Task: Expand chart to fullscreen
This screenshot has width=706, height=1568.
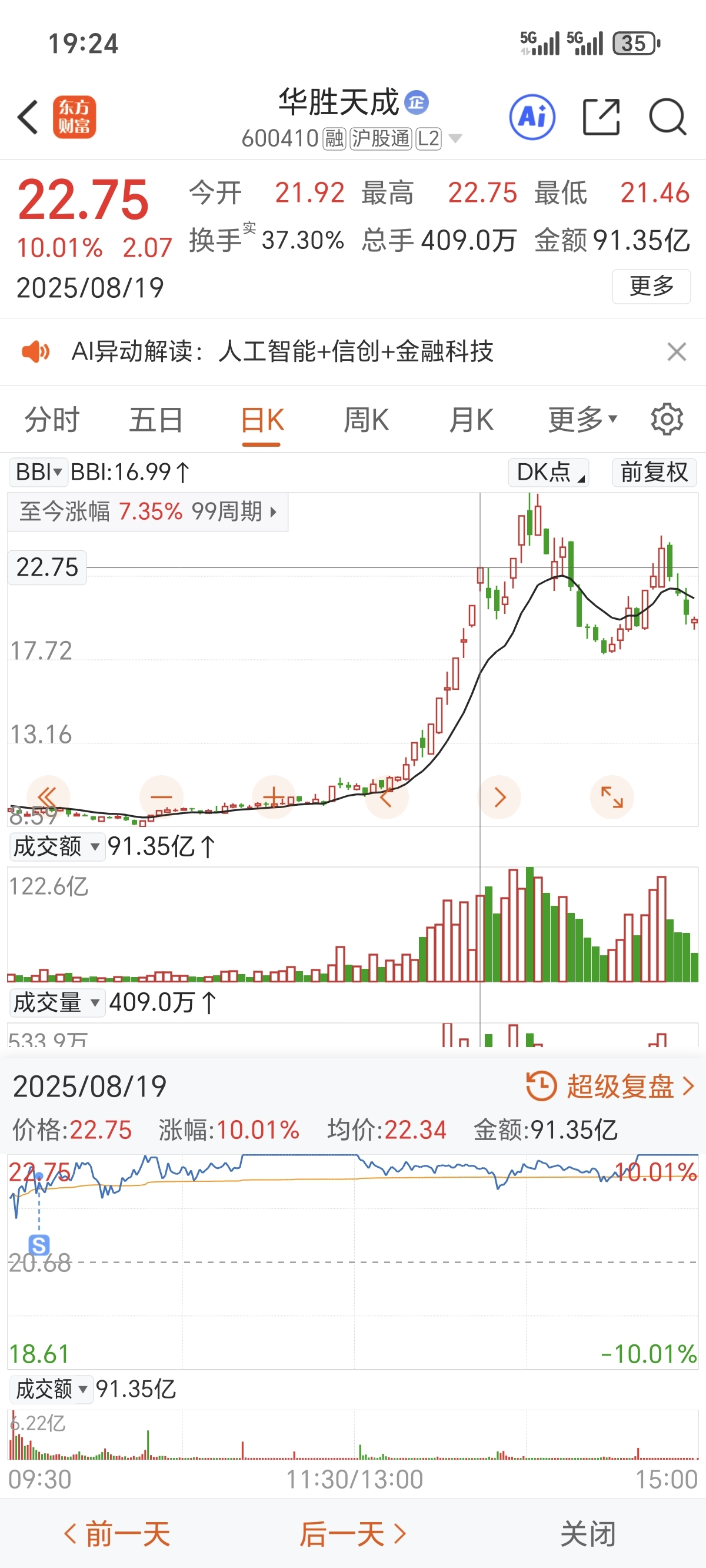Action: [x=612, y=797]
